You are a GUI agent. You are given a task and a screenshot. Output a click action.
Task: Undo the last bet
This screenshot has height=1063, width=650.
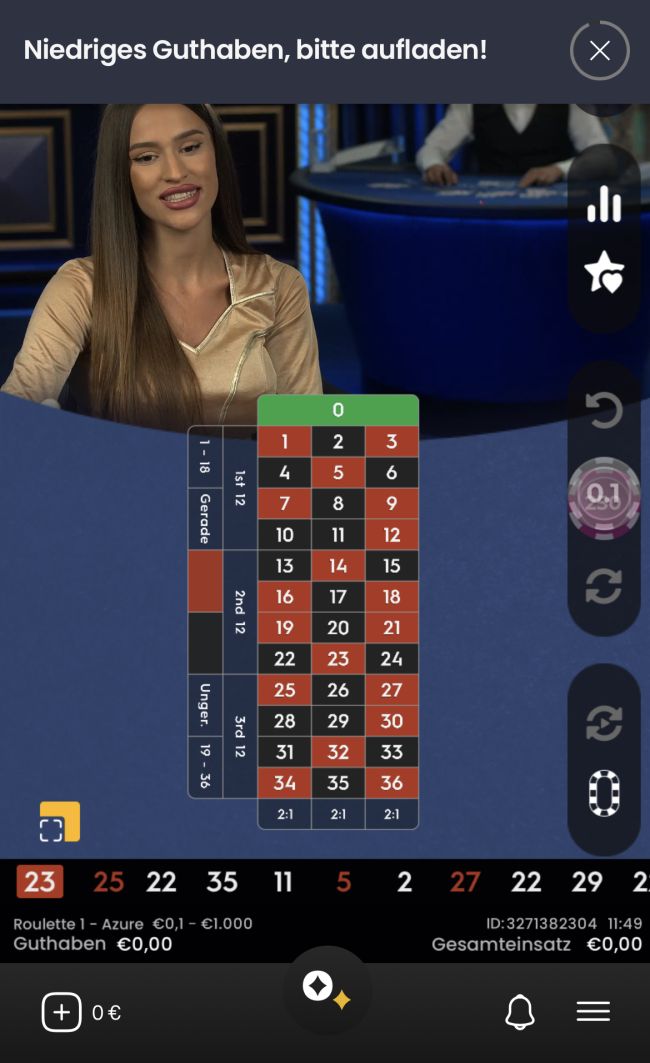tap(604, 410)
